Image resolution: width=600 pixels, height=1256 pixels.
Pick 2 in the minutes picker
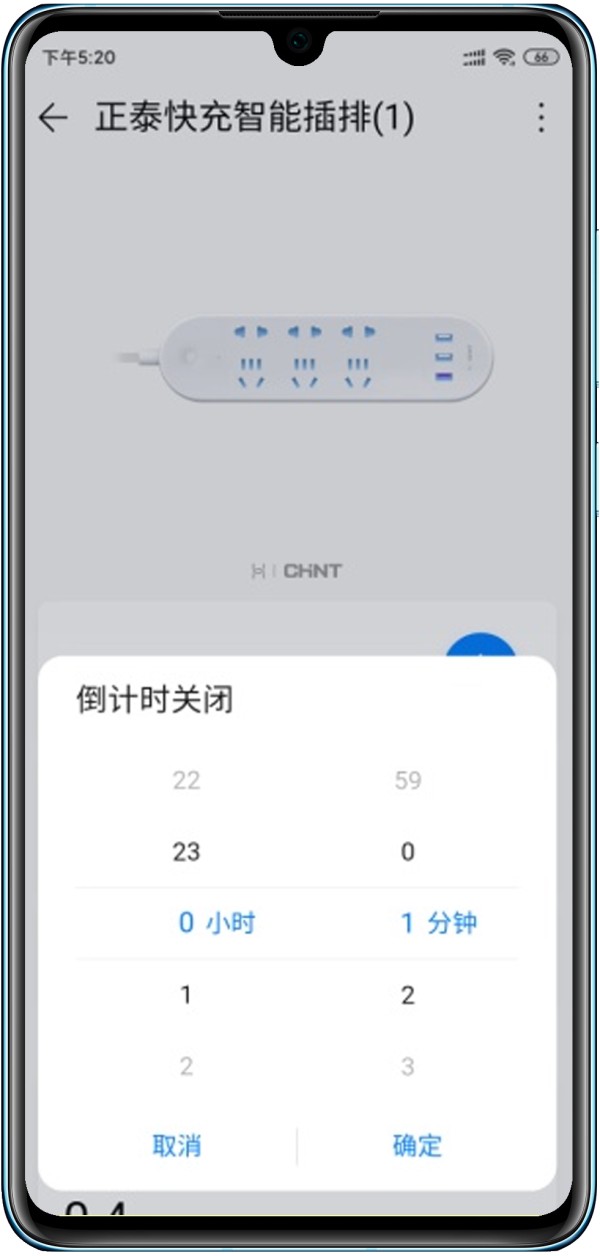click(407, 995)
